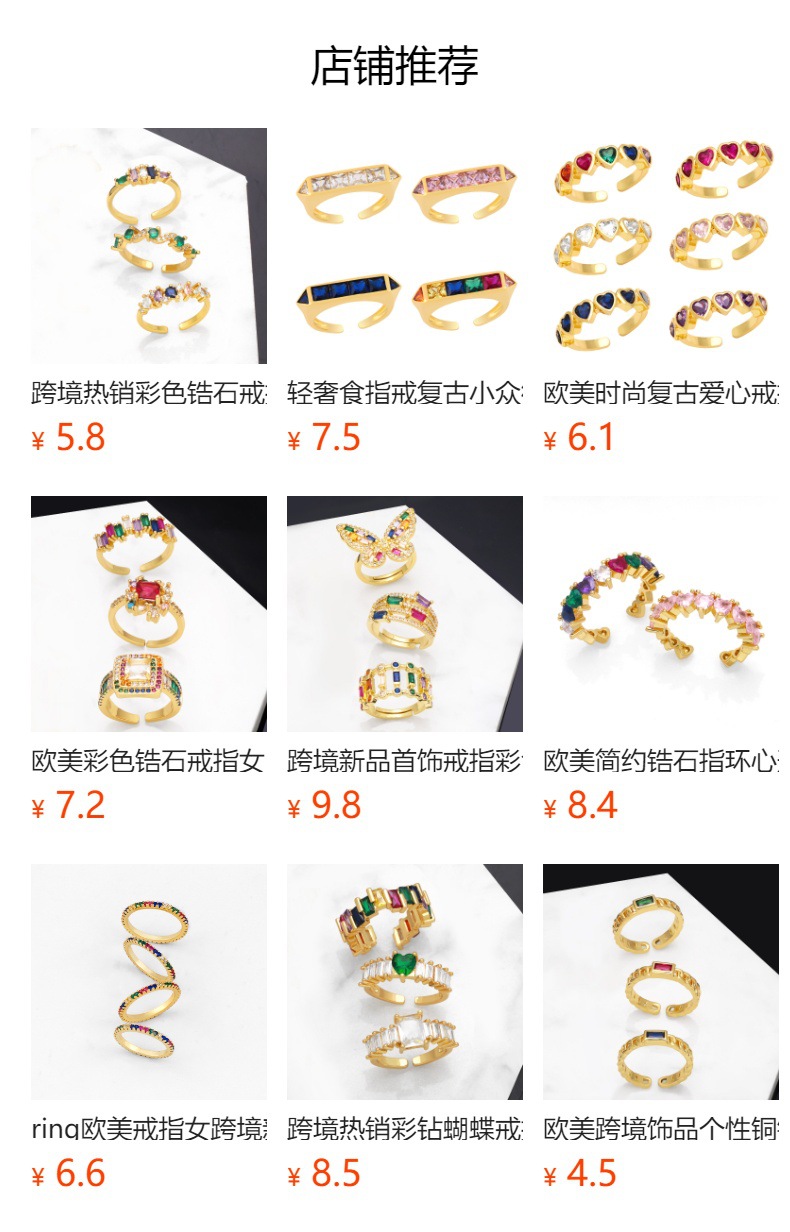View the 欧美简约锆石指环 product priced ¥8.4
Screen dimensions: 790x1232
point(661,614)
